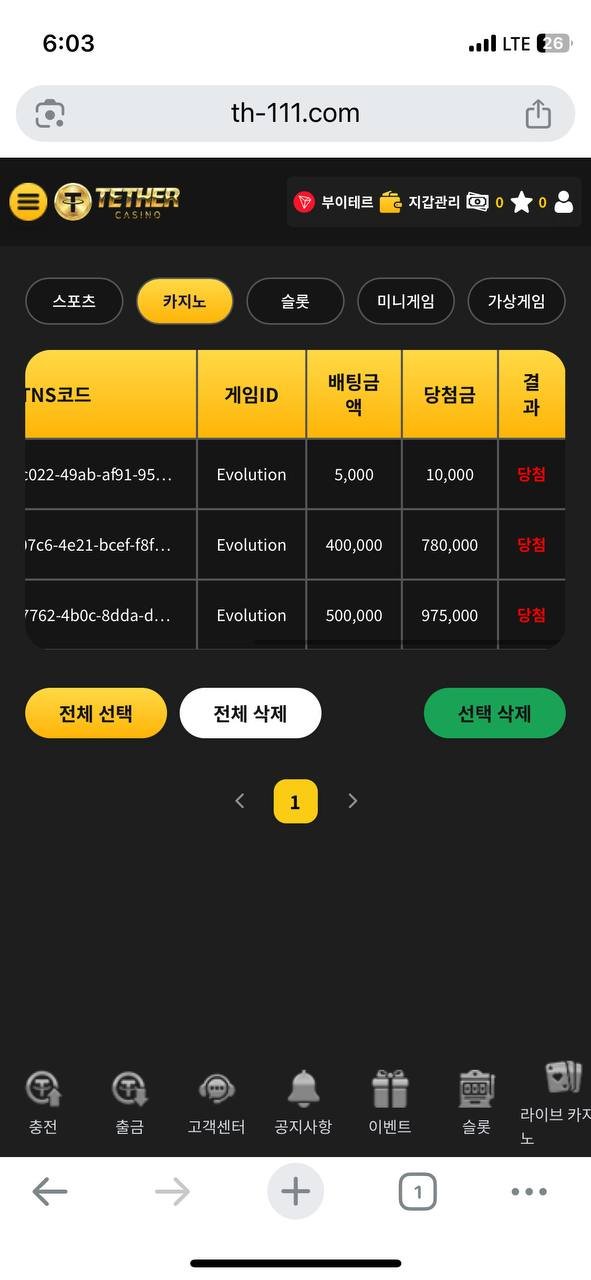Tap the green 선택 삭제 button

click(x=495, y=713)
